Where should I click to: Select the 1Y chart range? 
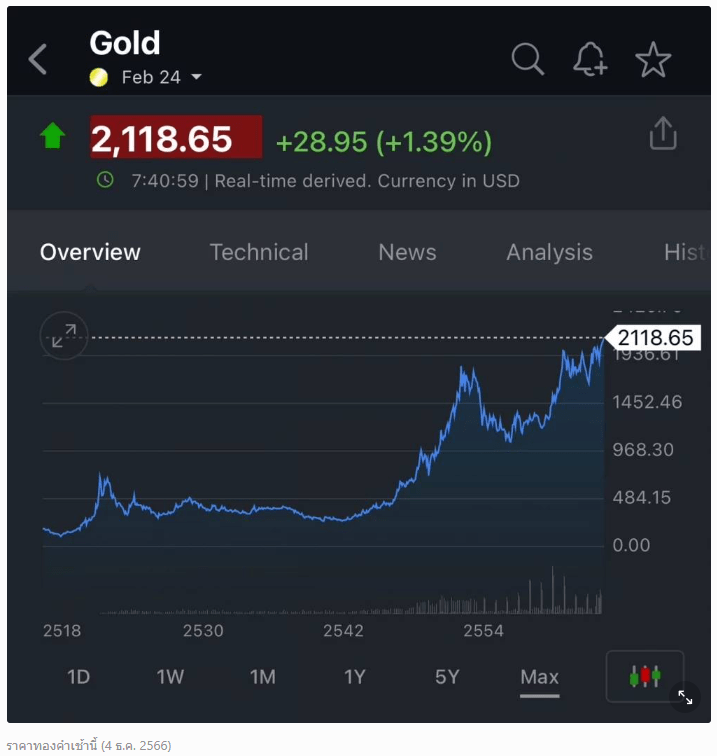click(354, 677)
